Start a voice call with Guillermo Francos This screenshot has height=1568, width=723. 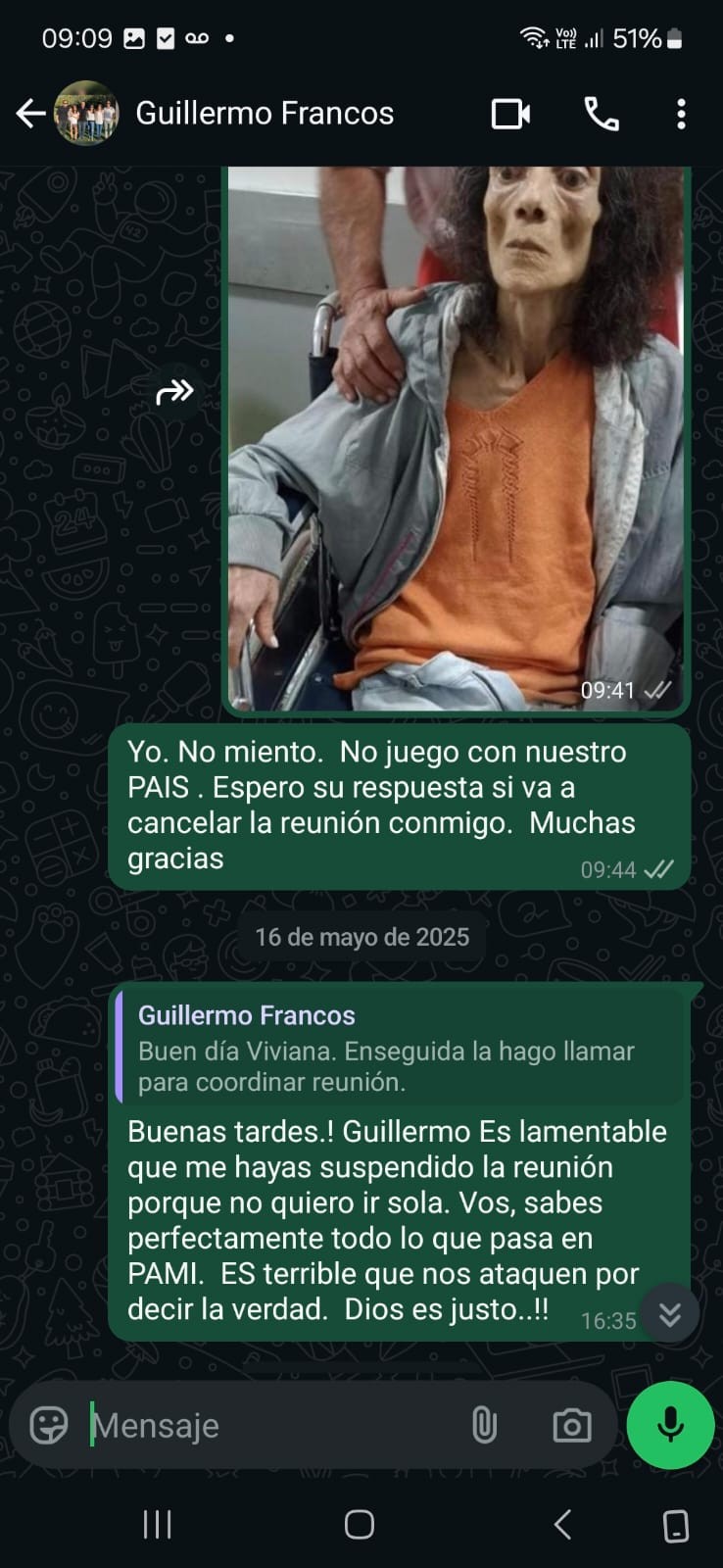tap(601, 114)
